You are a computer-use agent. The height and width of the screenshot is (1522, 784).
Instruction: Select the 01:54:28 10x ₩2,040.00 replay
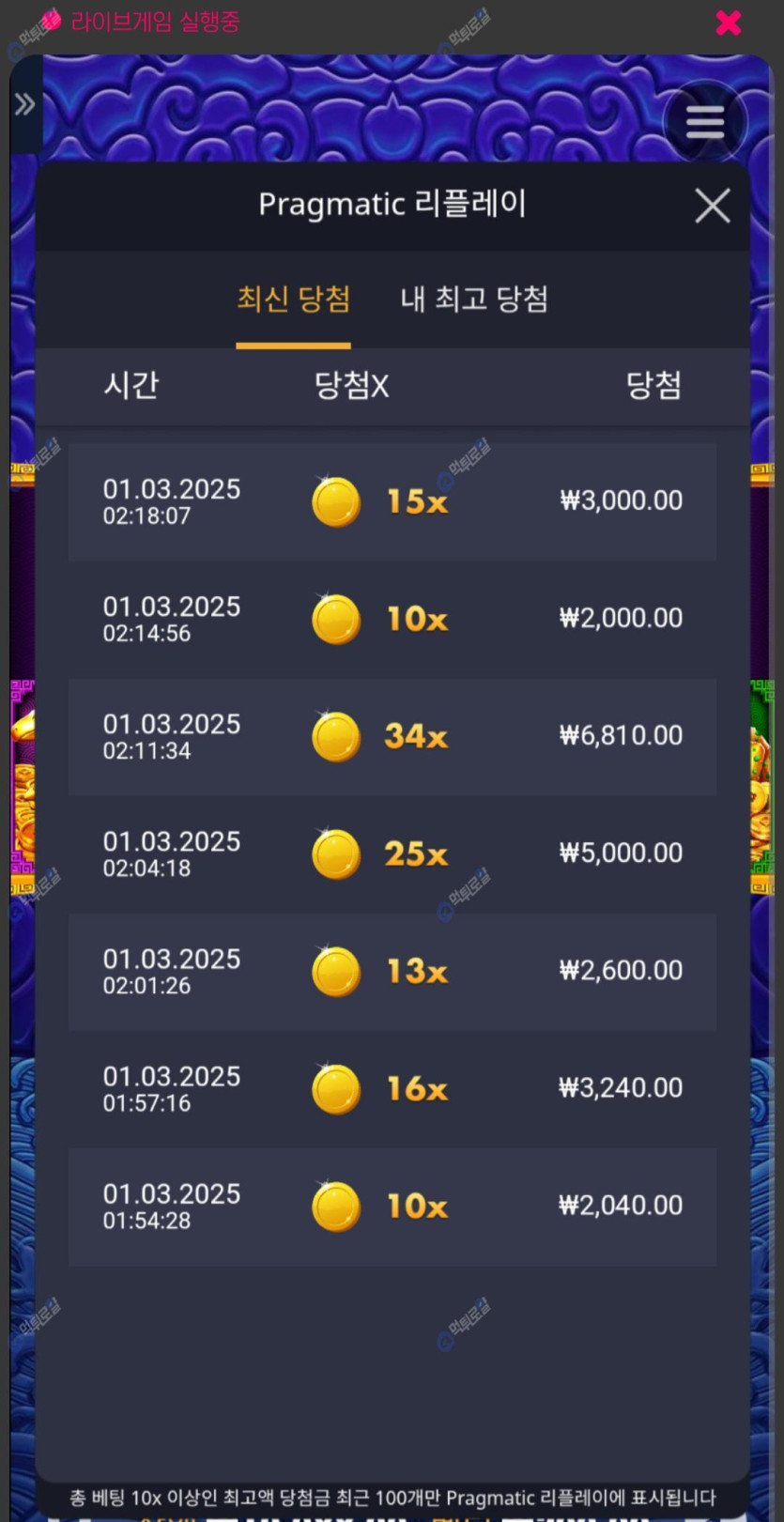[x=392, y=1206]
